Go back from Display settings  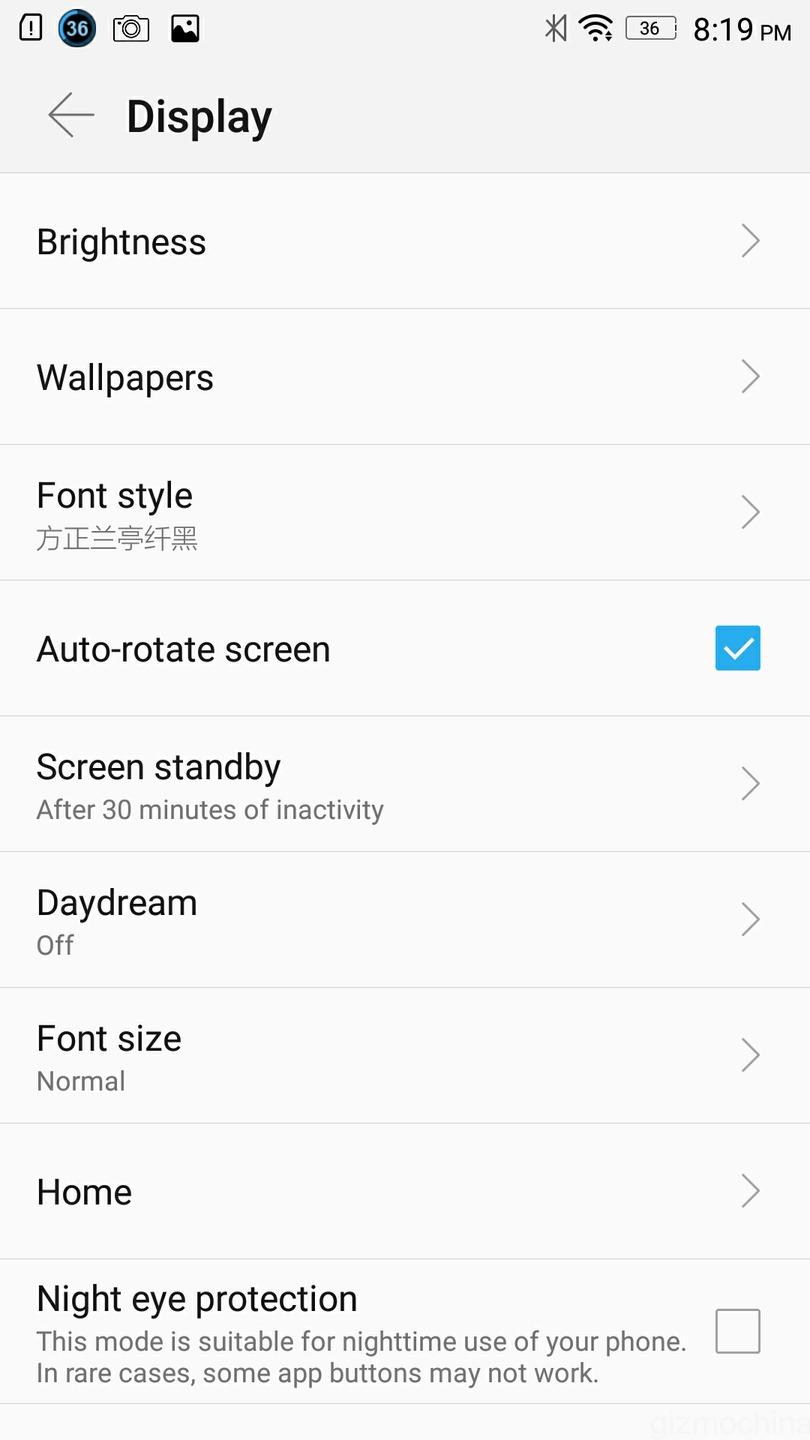point(71,115)
